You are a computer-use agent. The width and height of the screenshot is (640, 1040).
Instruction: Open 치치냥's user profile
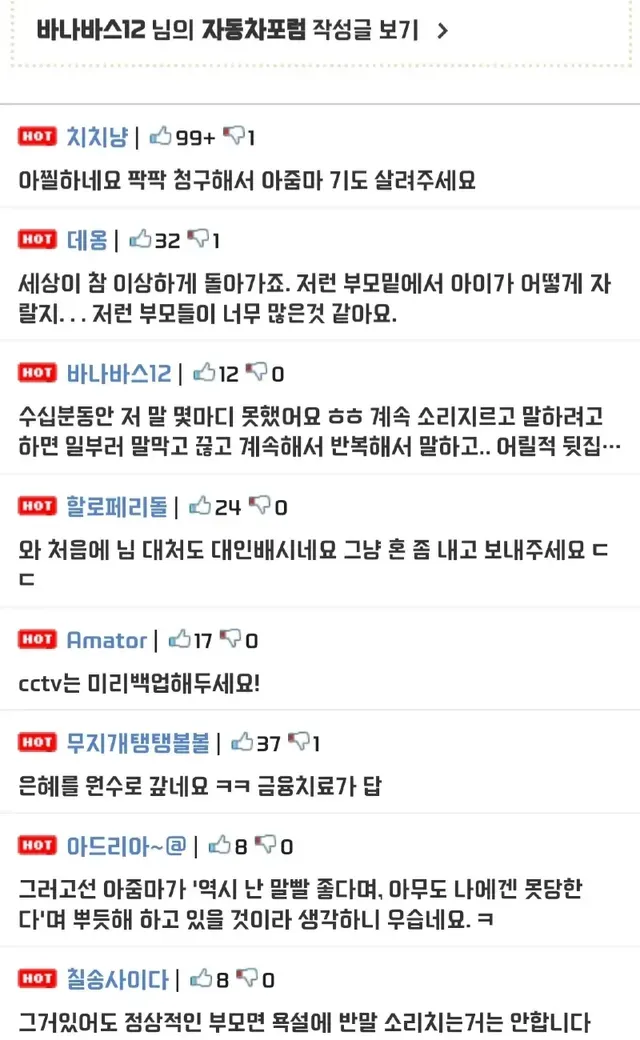coord(97,136)
